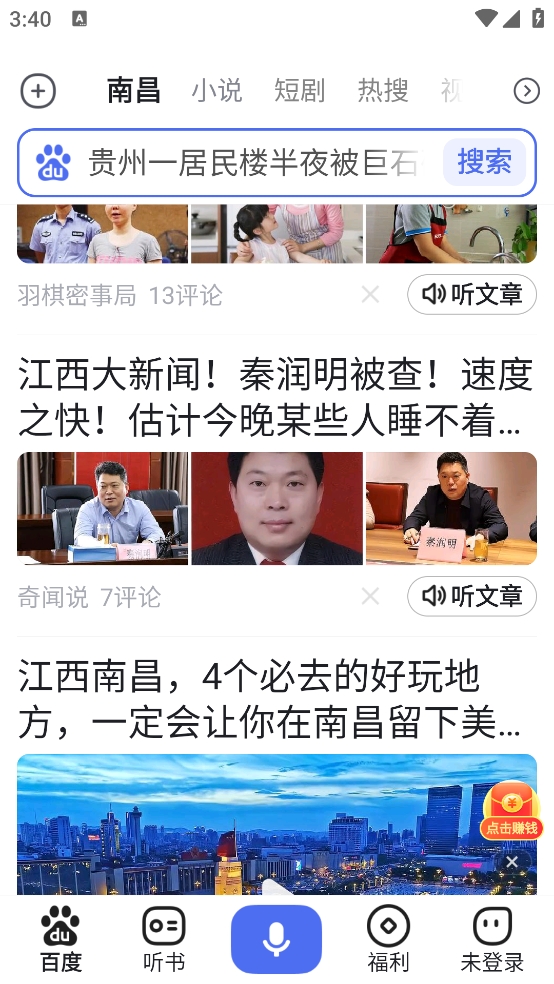
Task: Tap the 点击赚钱 red packet
Action: point(511,810)
